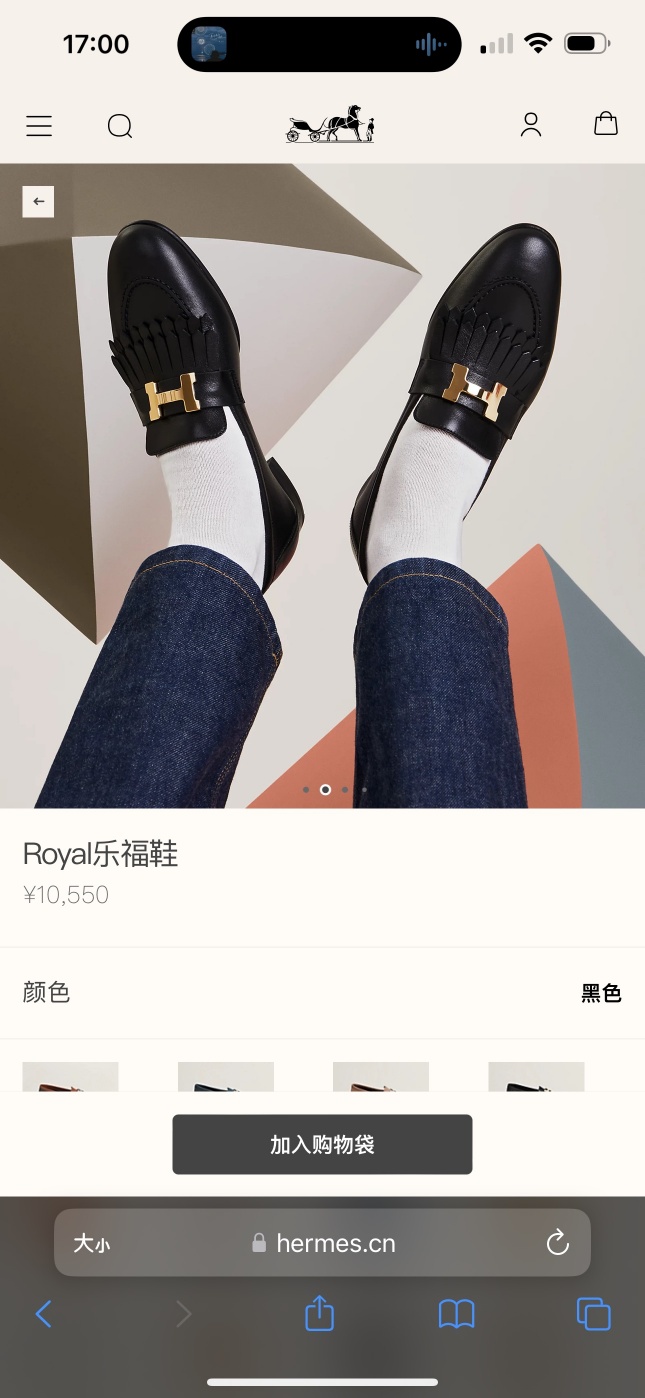Open the hamburger menu
This screenshot has height=1398, width=645.
39,126
